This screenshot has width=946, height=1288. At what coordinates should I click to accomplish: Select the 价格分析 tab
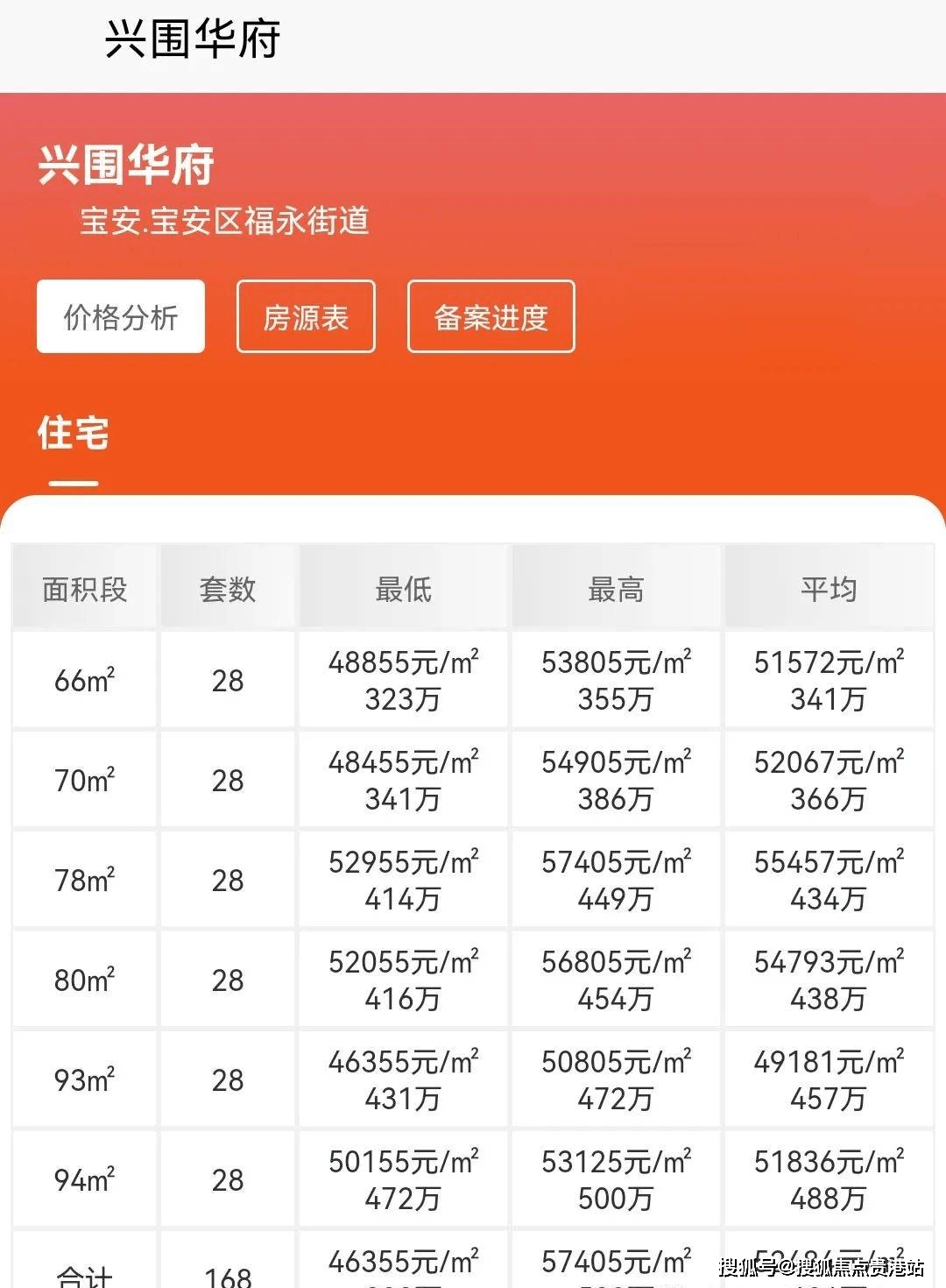[x=120, y=316]
